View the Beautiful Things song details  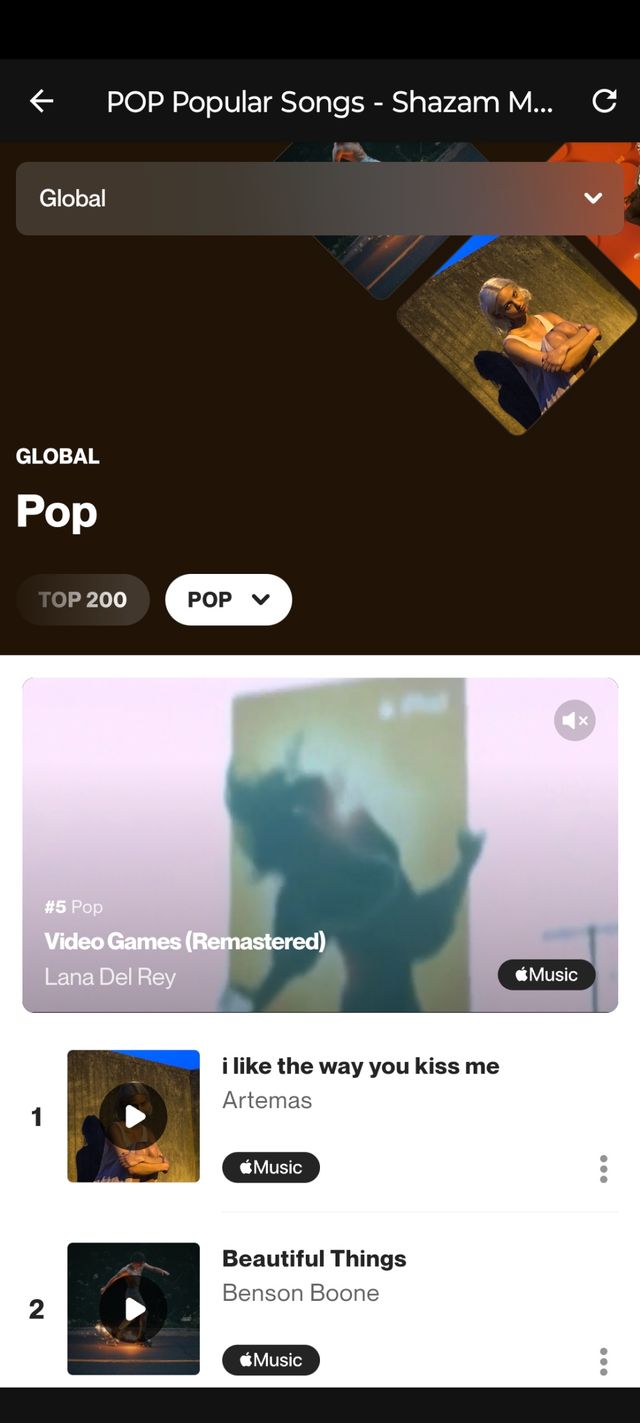click(314, 1259)
